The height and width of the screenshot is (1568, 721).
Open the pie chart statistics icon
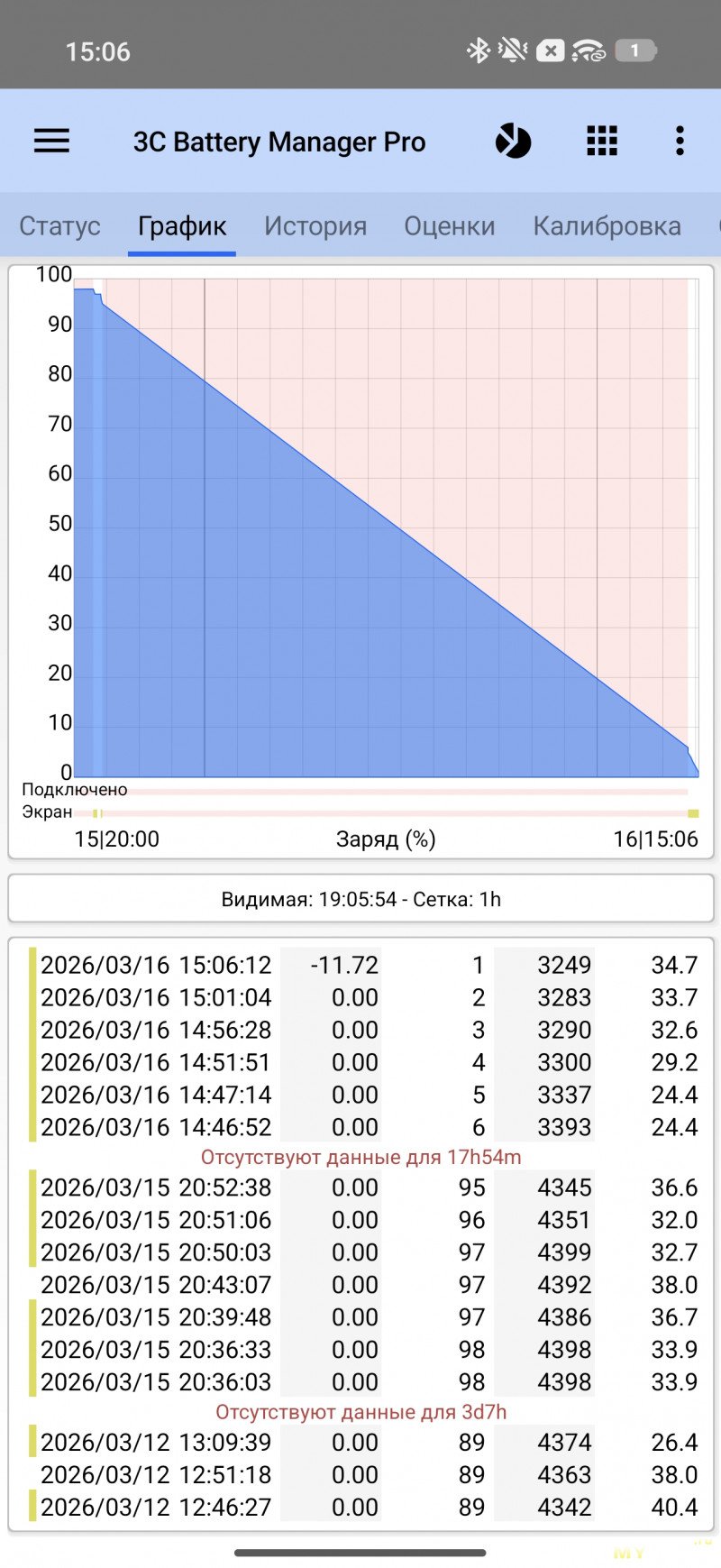coord(513,142)
